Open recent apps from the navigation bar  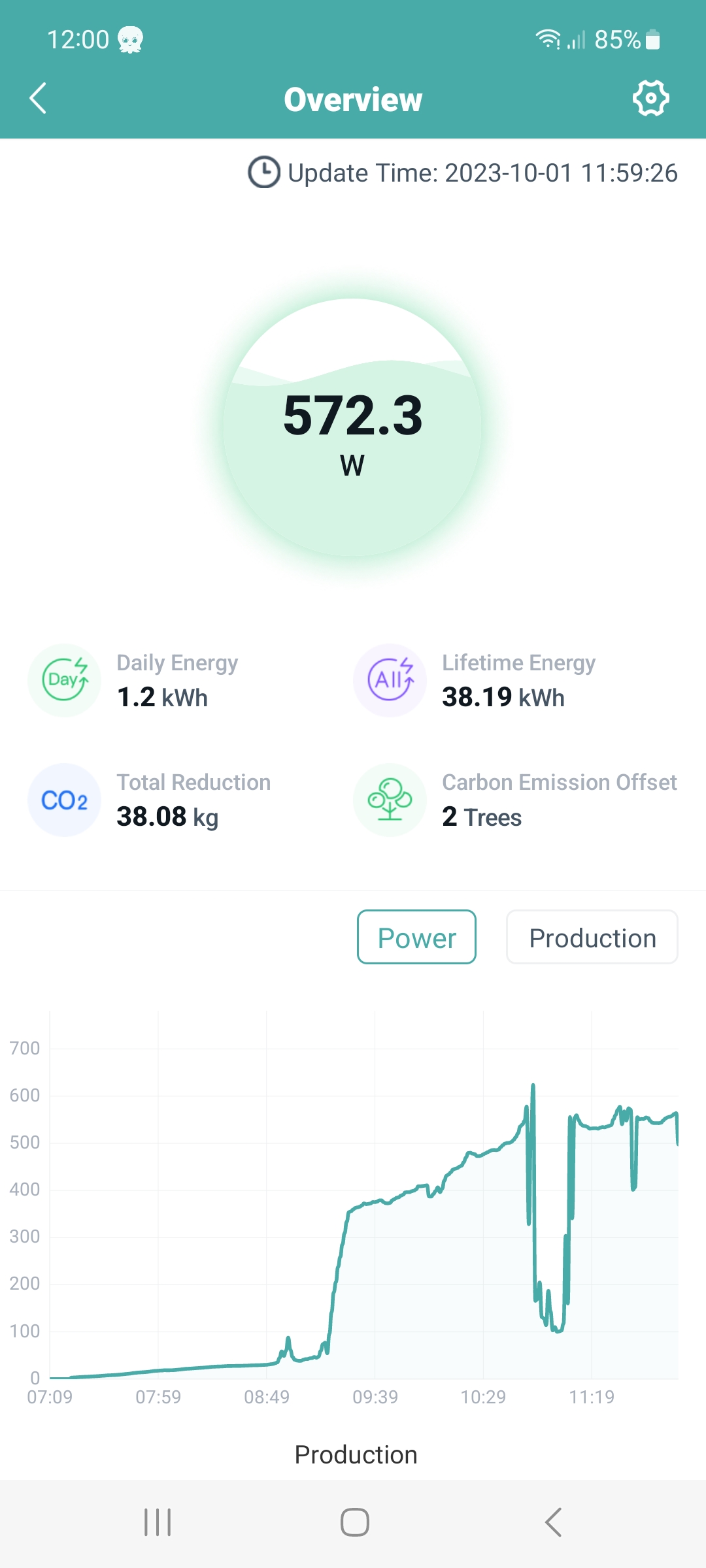(158, 1522)
